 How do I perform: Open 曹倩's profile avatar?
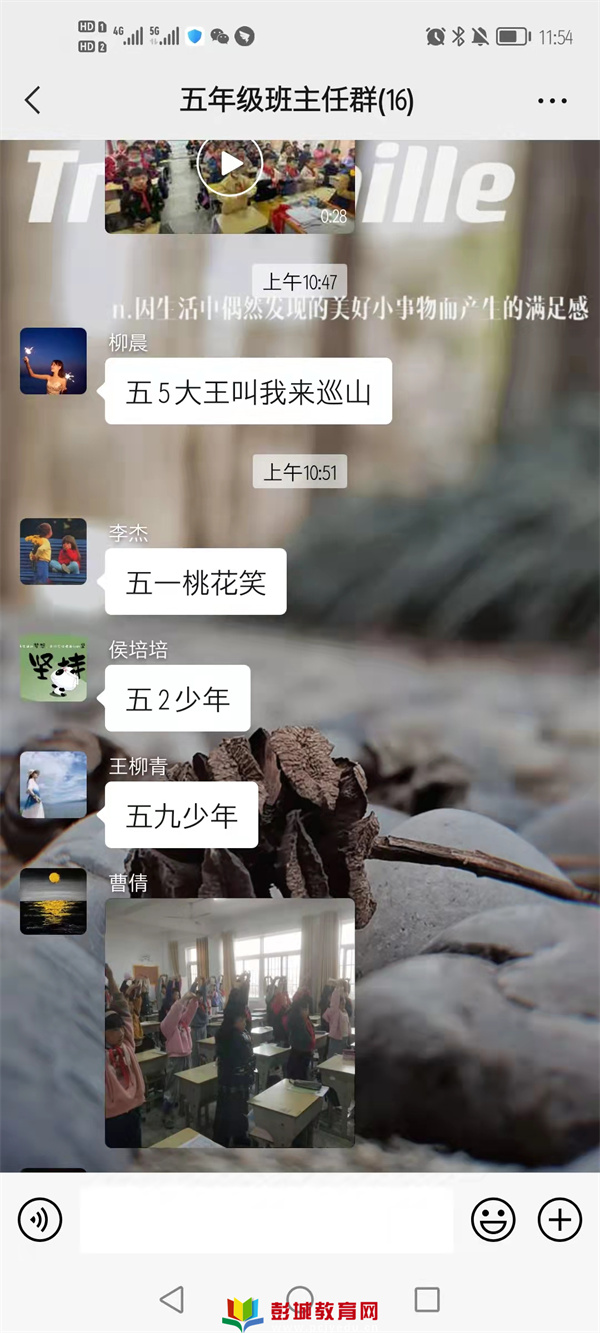point(53,902)
